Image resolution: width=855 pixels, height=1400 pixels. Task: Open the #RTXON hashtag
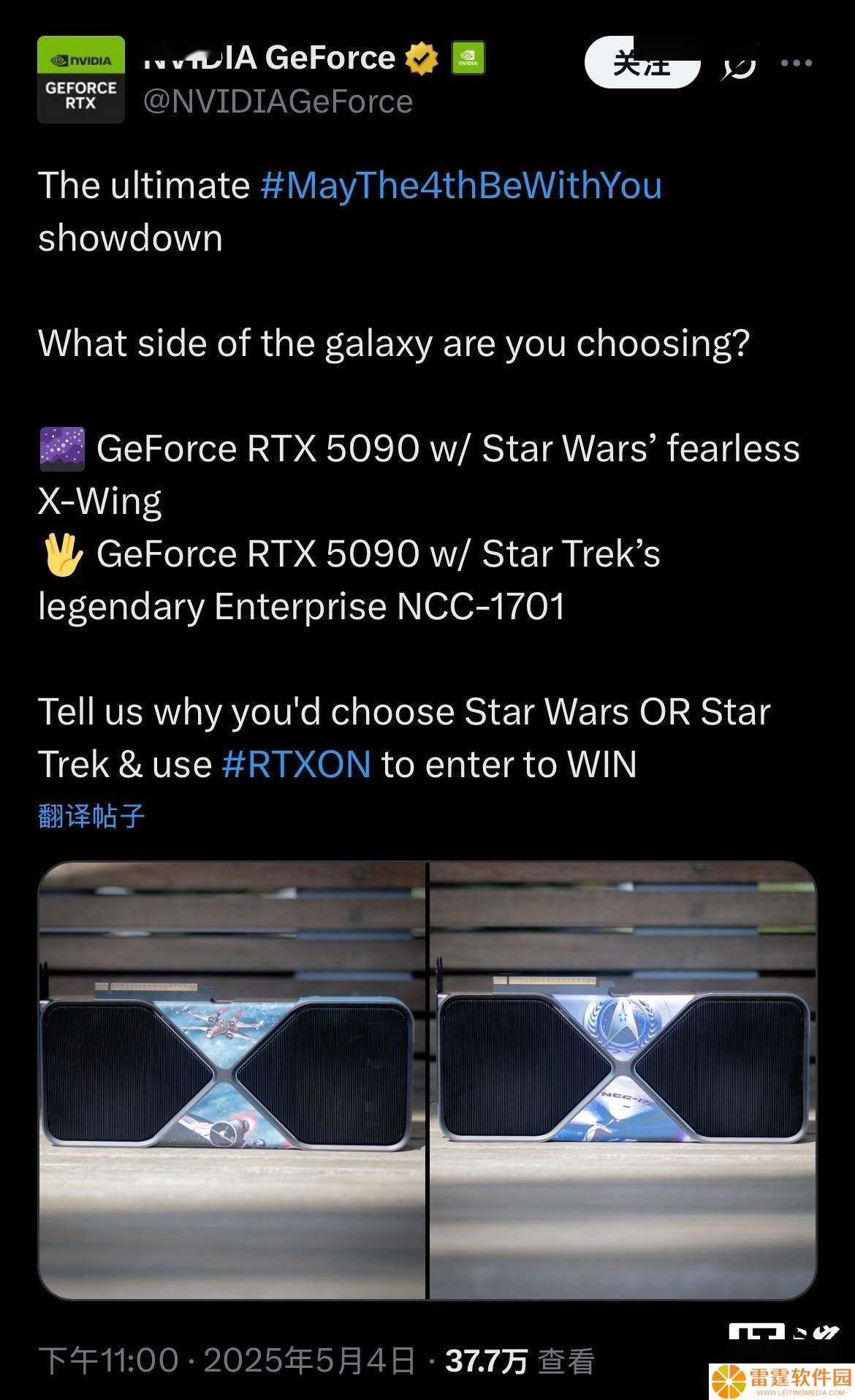click(x=296, y=765)
